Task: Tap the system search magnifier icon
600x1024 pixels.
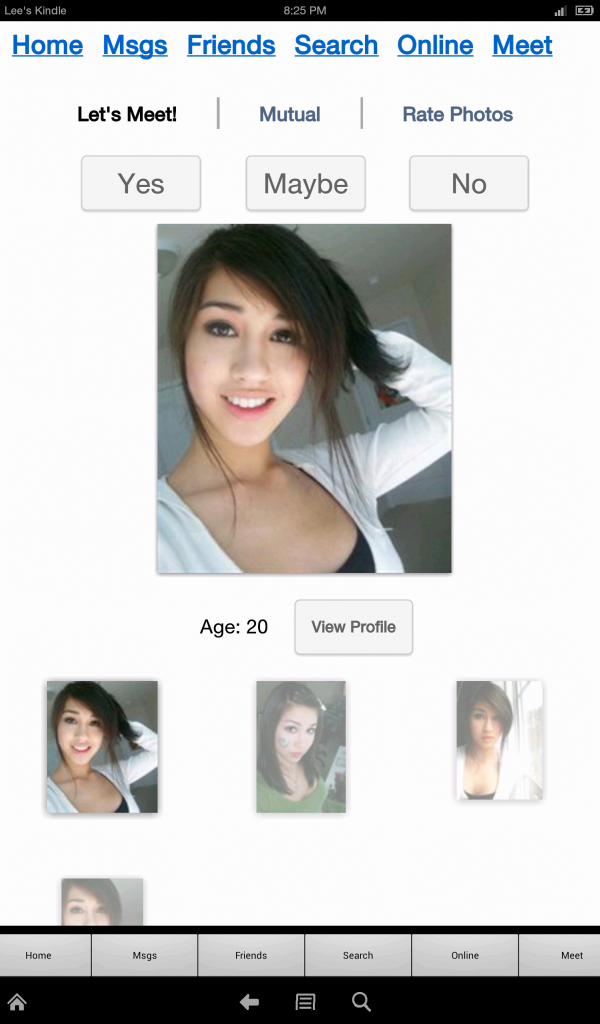Action: [x=362, y=1002]
